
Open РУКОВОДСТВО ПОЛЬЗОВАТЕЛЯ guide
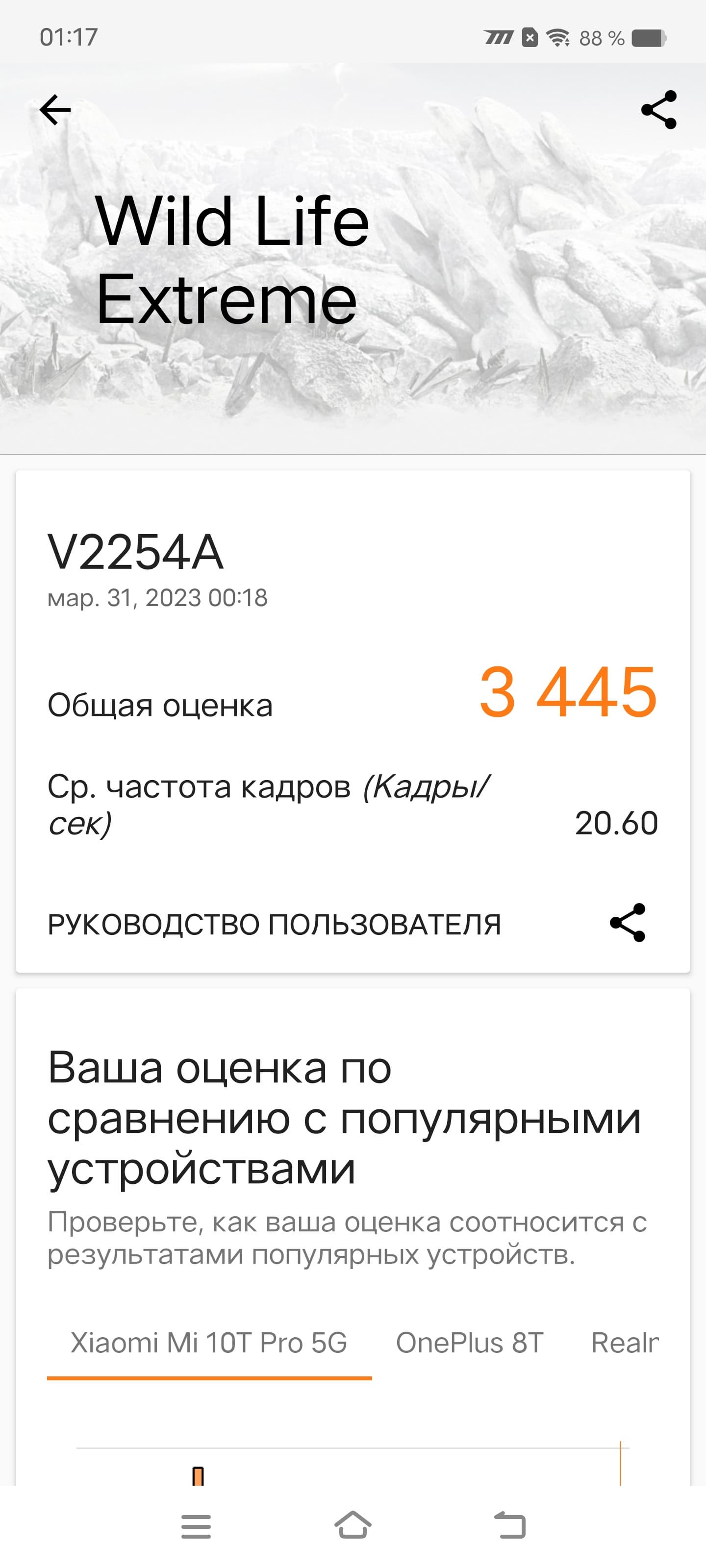274,924
